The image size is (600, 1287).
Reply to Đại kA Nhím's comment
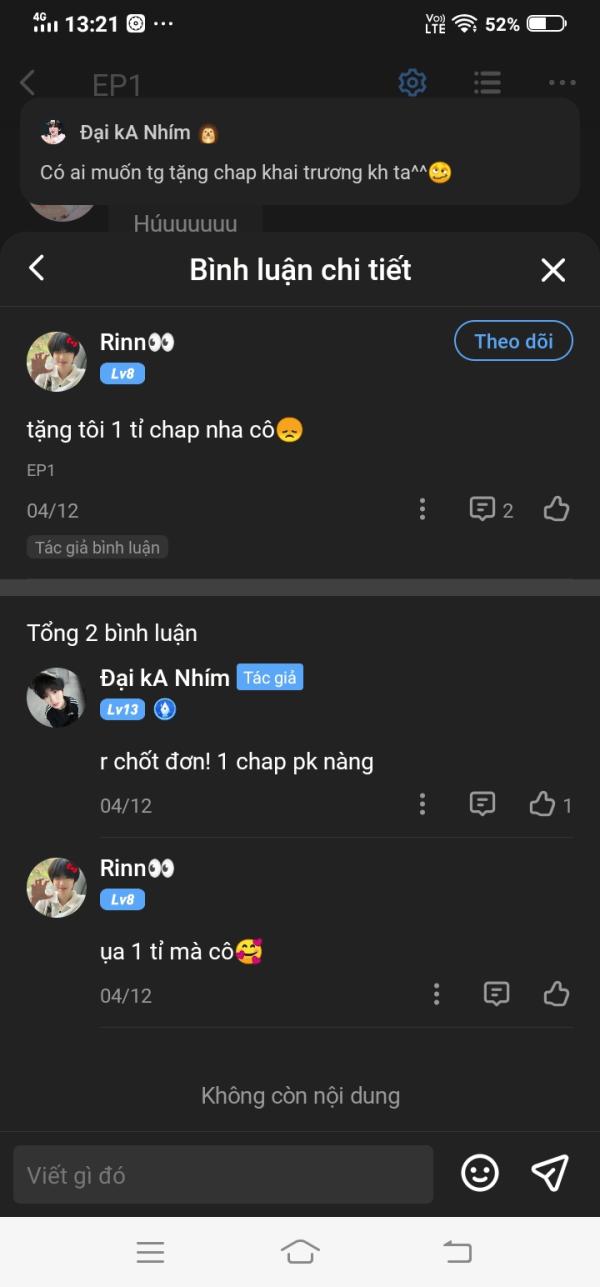(483, 804)
